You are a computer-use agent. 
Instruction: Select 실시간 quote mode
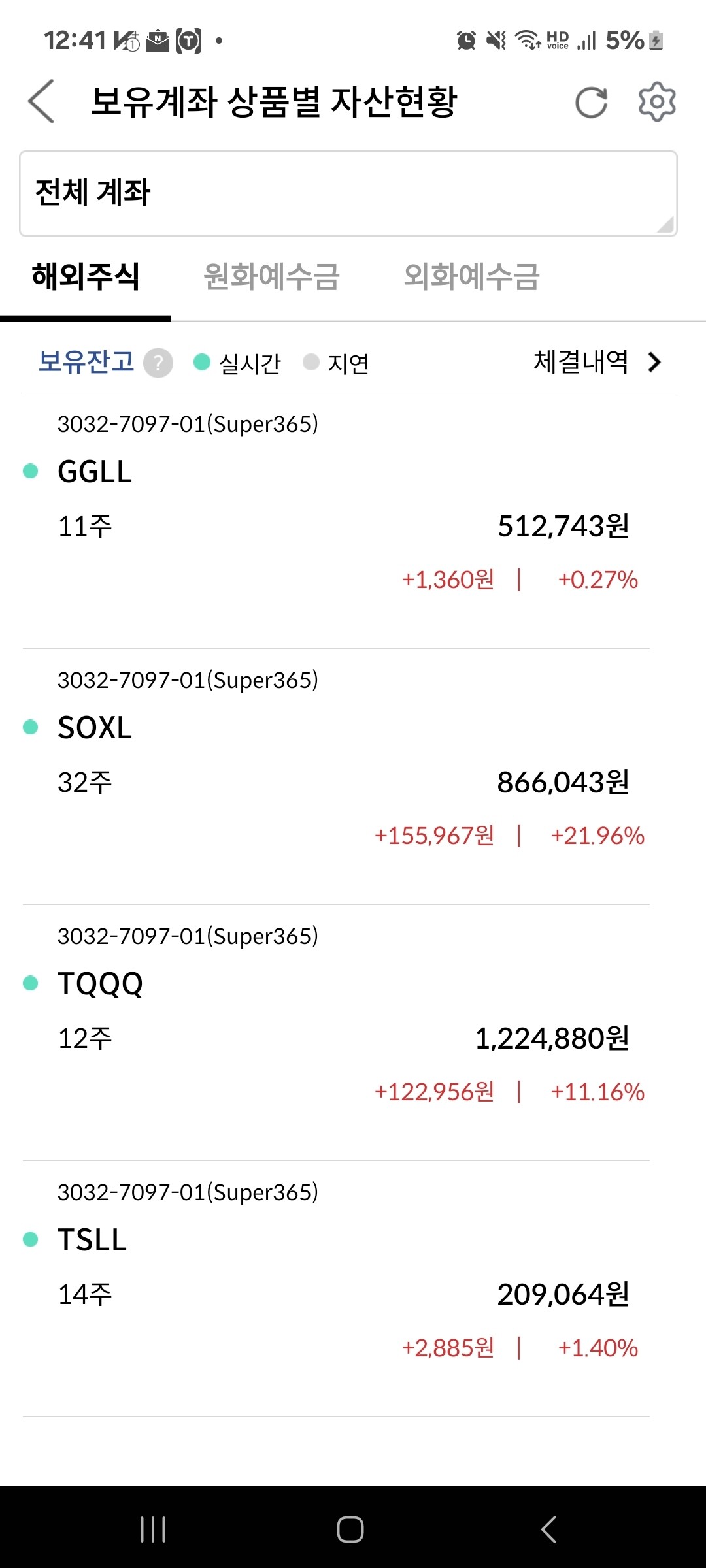[238, 363]
